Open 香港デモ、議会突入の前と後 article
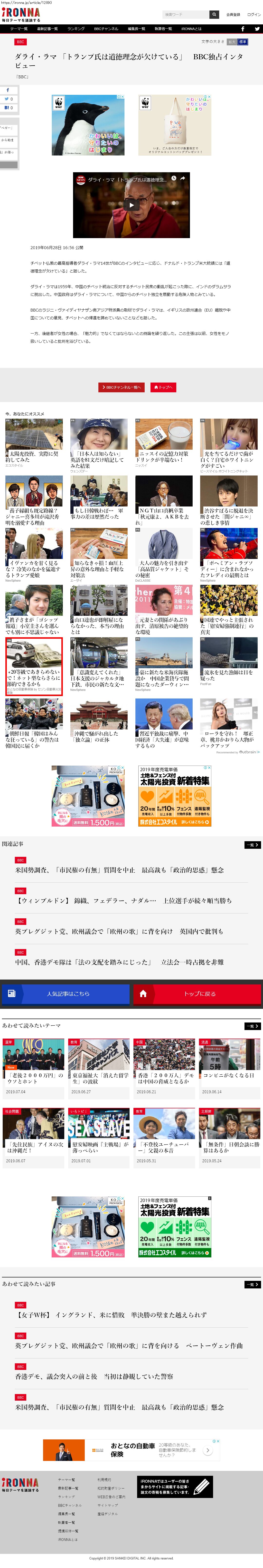 tap(94, 1376)
